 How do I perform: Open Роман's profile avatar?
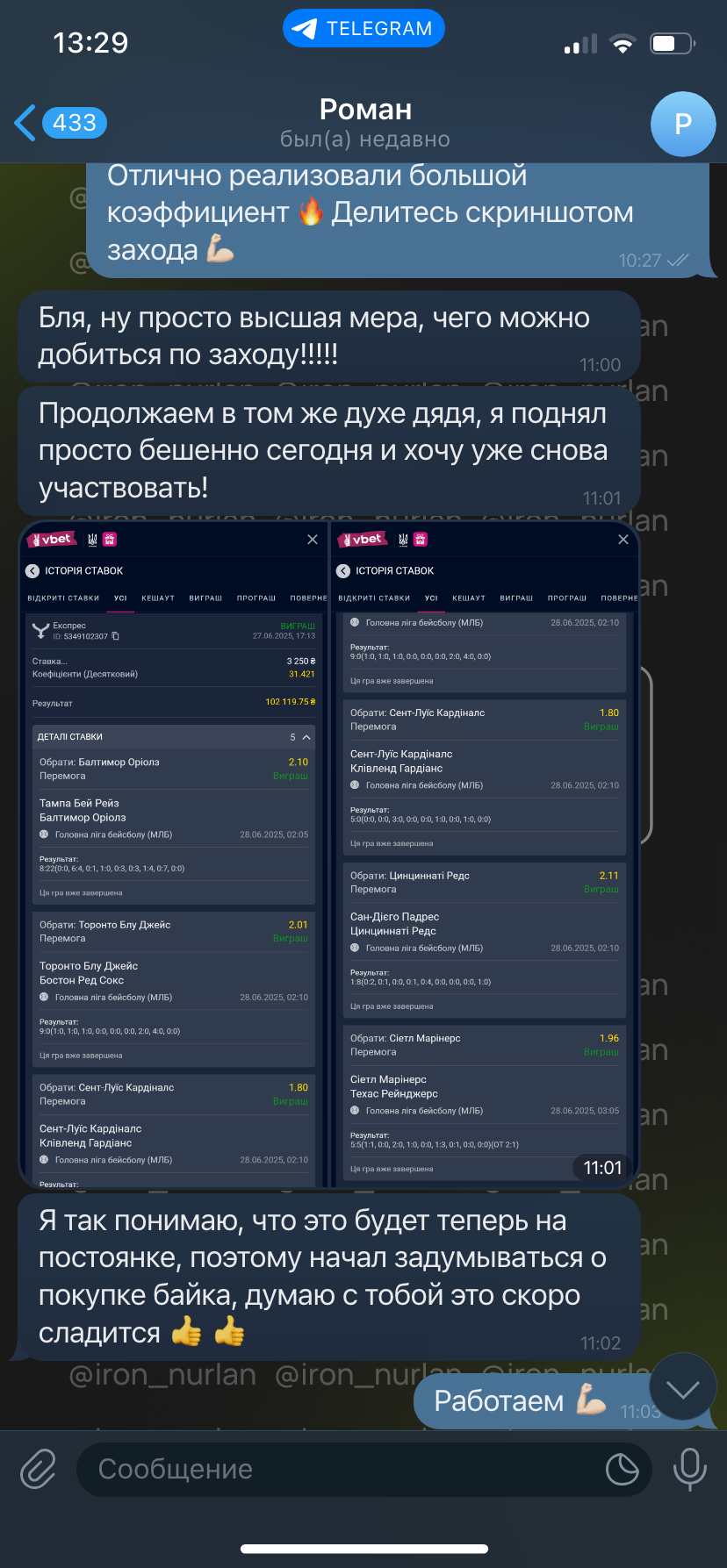[683, 124]
